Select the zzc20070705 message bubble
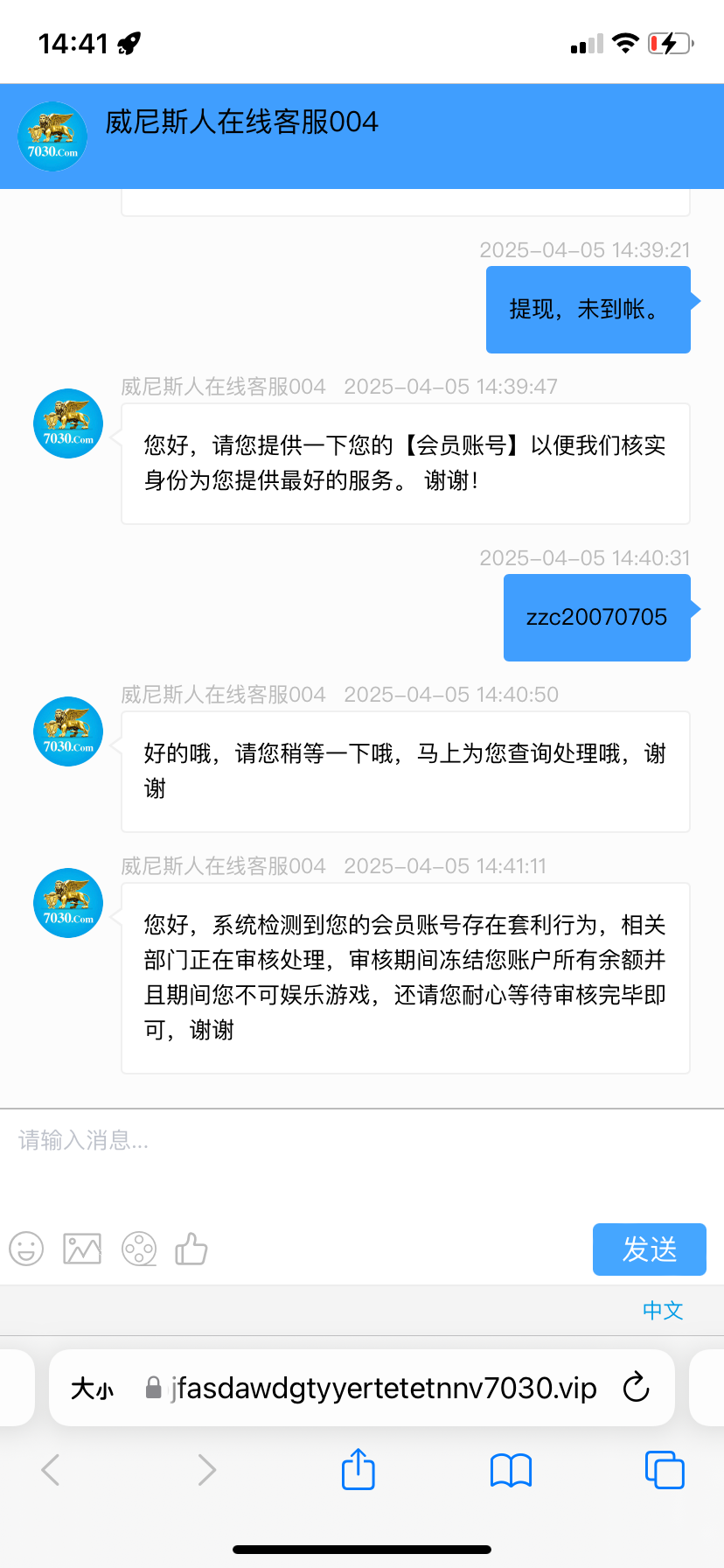 tap(597, 618)
